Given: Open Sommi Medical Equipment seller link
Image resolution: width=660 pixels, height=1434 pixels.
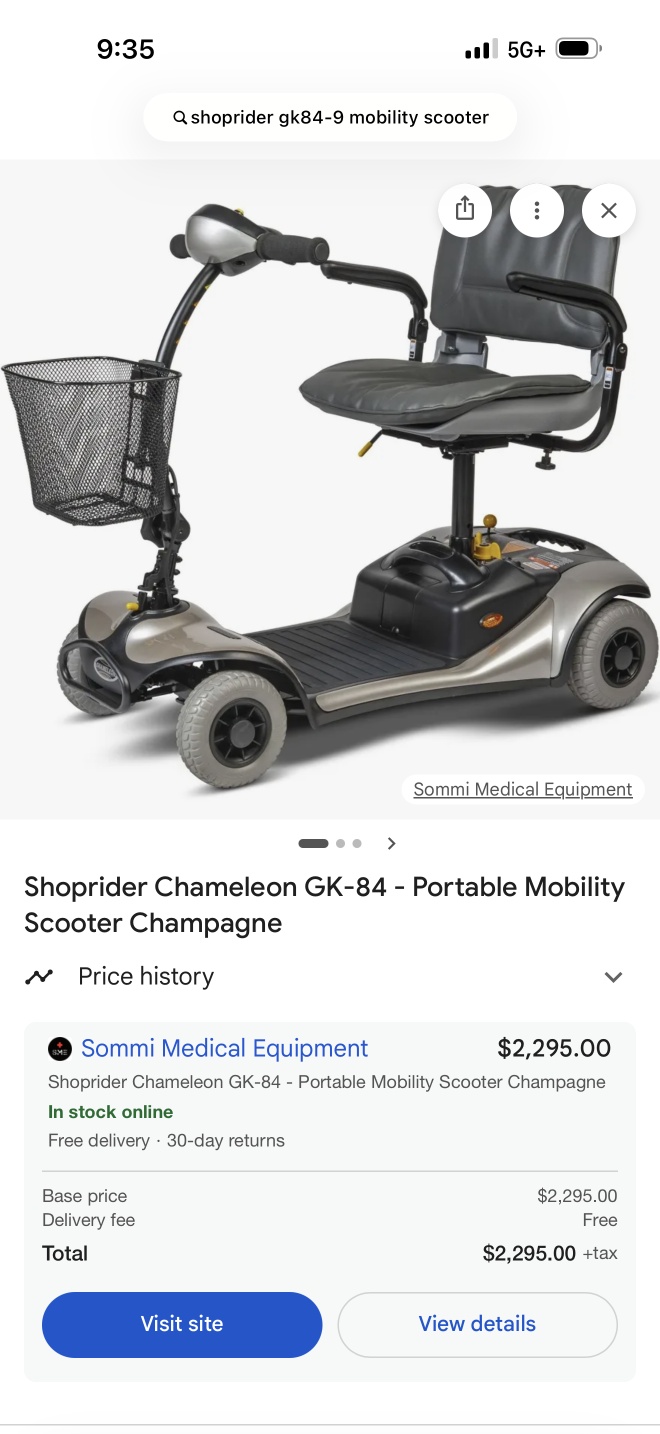Looking at the screenshot, I should [224, 1048].
